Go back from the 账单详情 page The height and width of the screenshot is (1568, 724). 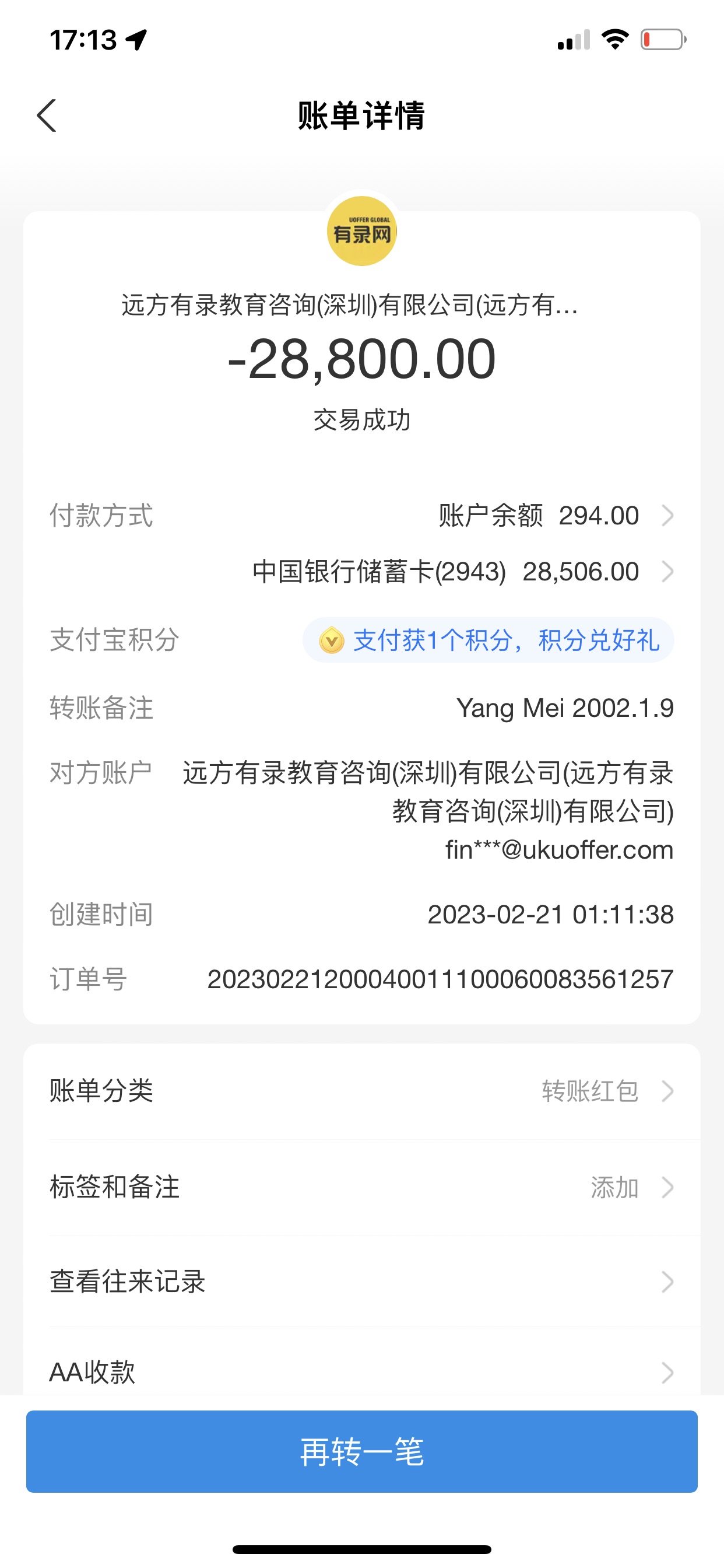[x=47, y=116]
